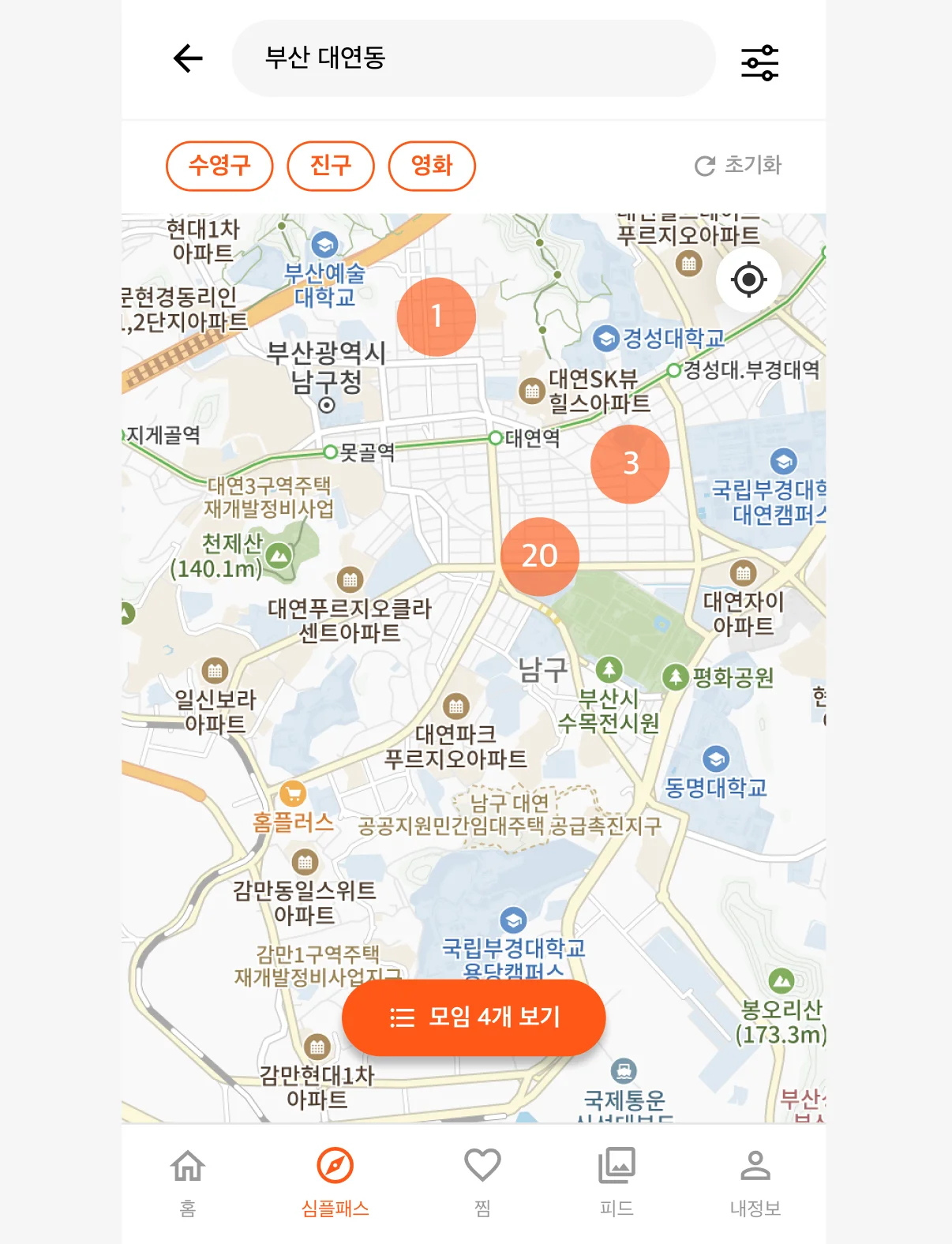Viewport: 952px width, 1244px height.
Task: Tap the list icon inside 모임 4개 보기
Action: [x=401, y=1017]
